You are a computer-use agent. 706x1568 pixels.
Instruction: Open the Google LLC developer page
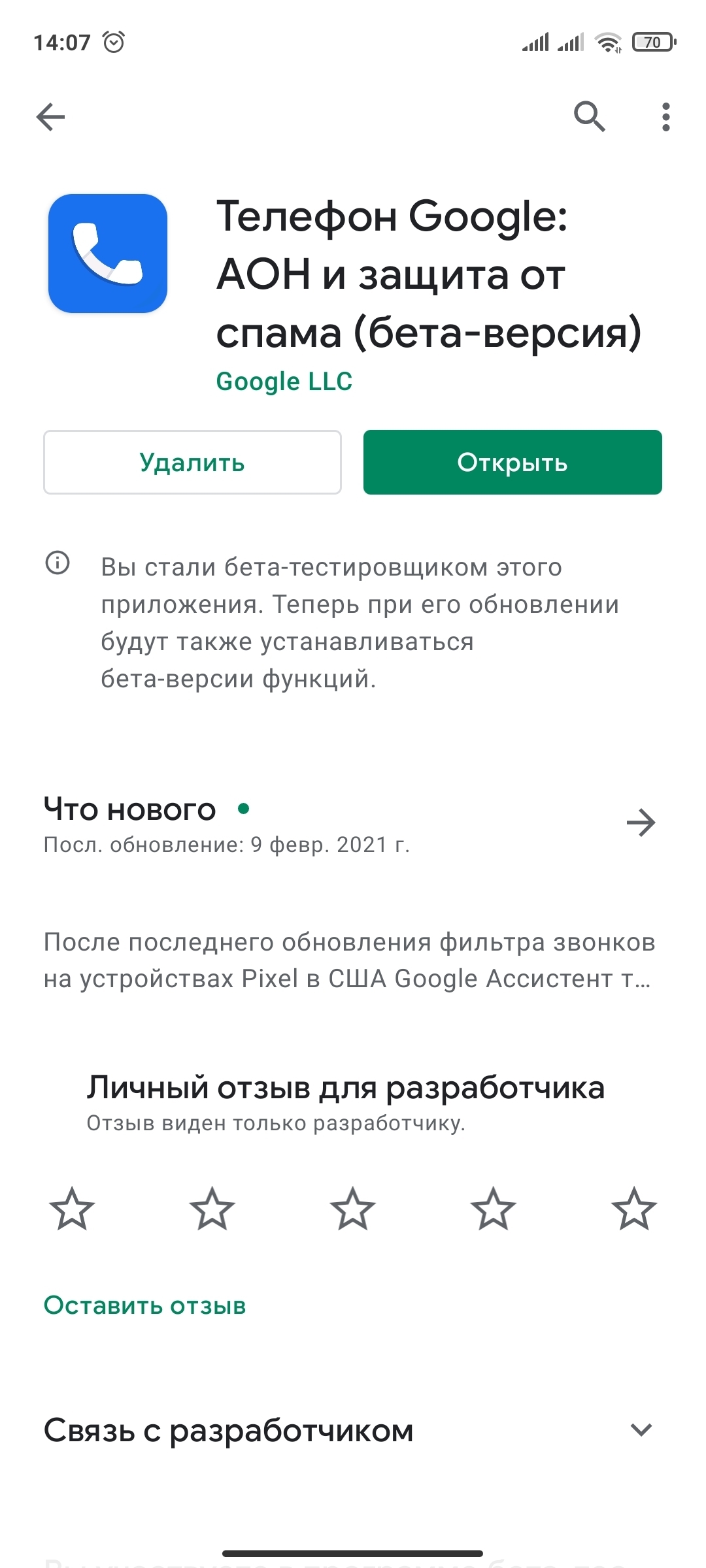tap(284, 382)
